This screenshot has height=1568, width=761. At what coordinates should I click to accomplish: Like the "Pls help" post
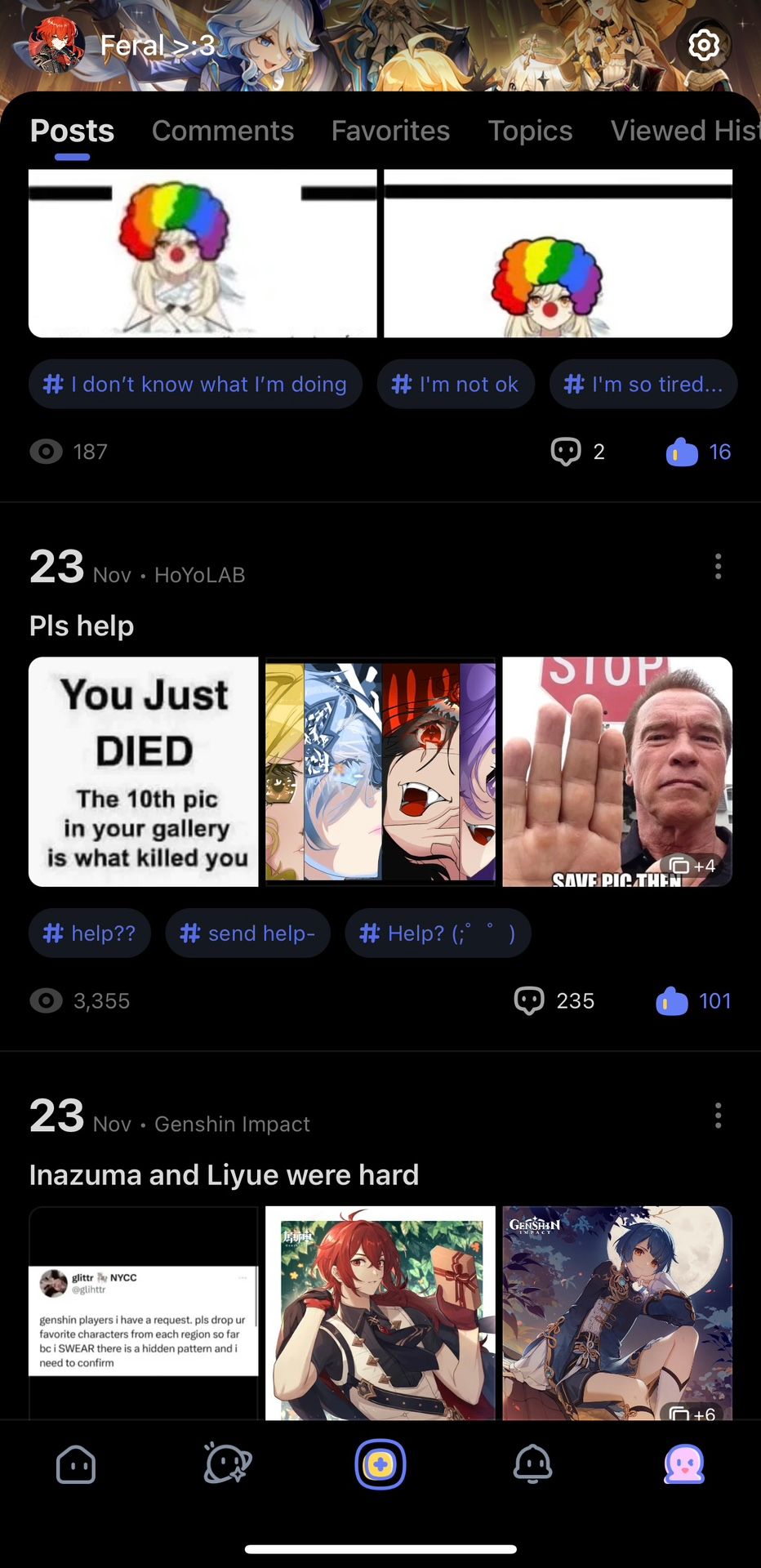(672, 1001)
